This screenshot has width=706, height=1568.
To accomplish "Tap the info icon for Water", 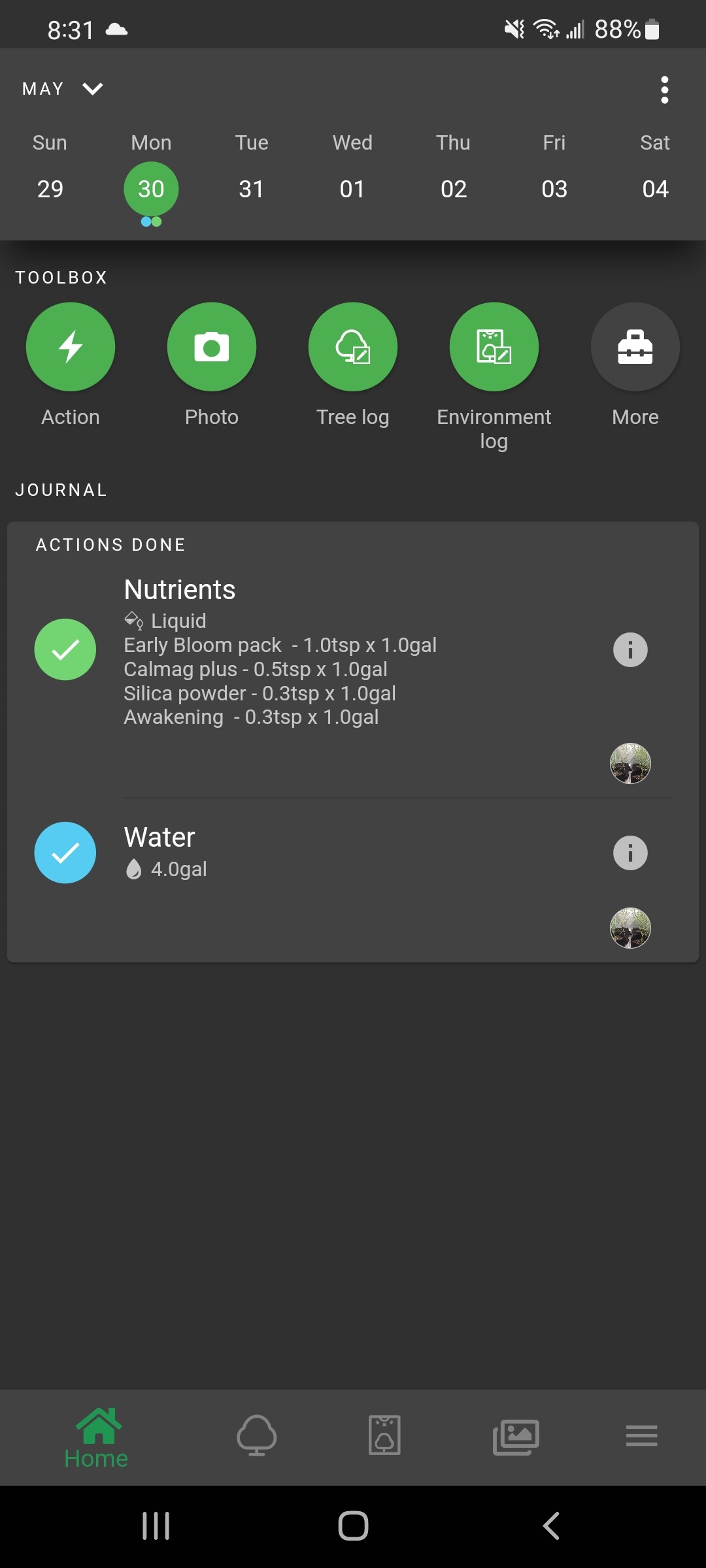I will click(x=630, y=853).
